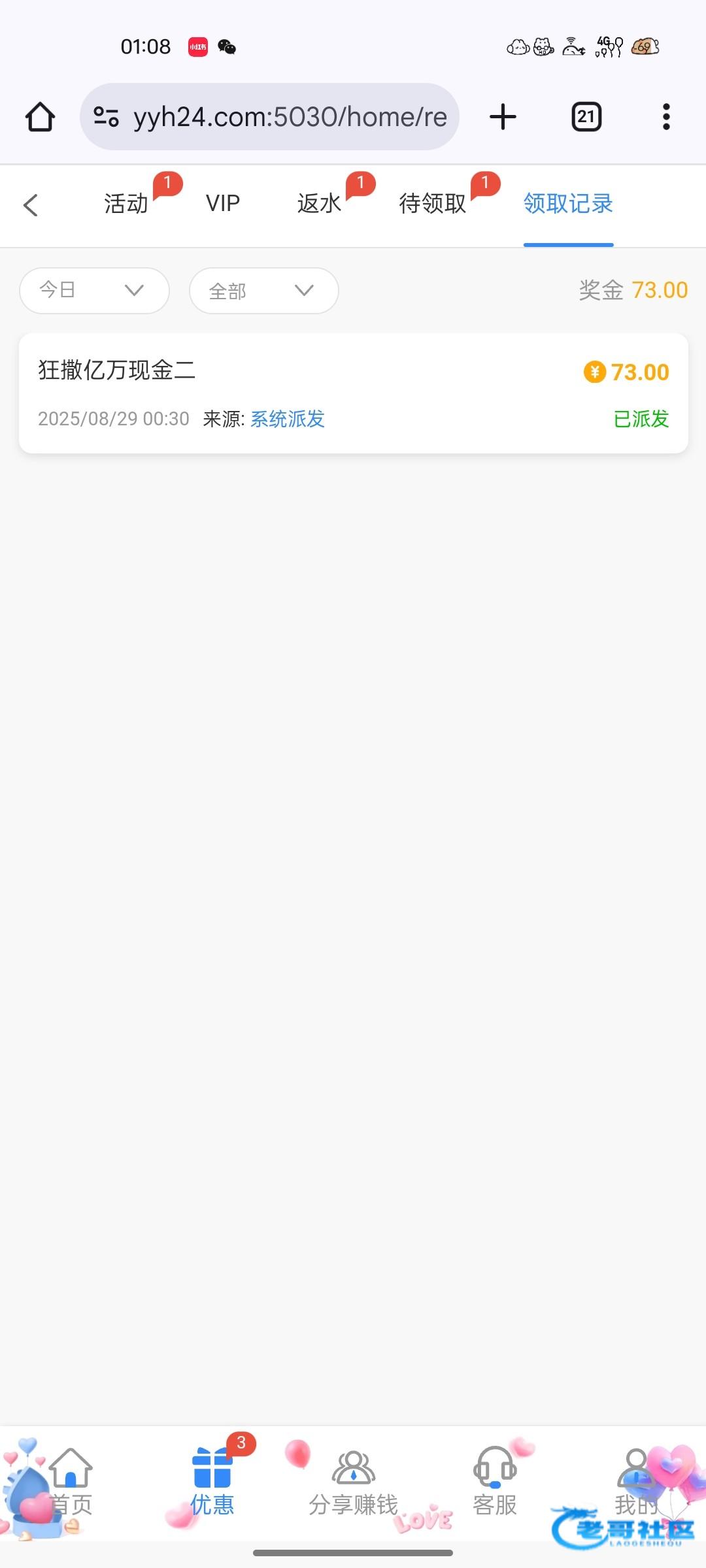Open the browser overflow menu
The image size is (706, 1568).
coord(666,117)
